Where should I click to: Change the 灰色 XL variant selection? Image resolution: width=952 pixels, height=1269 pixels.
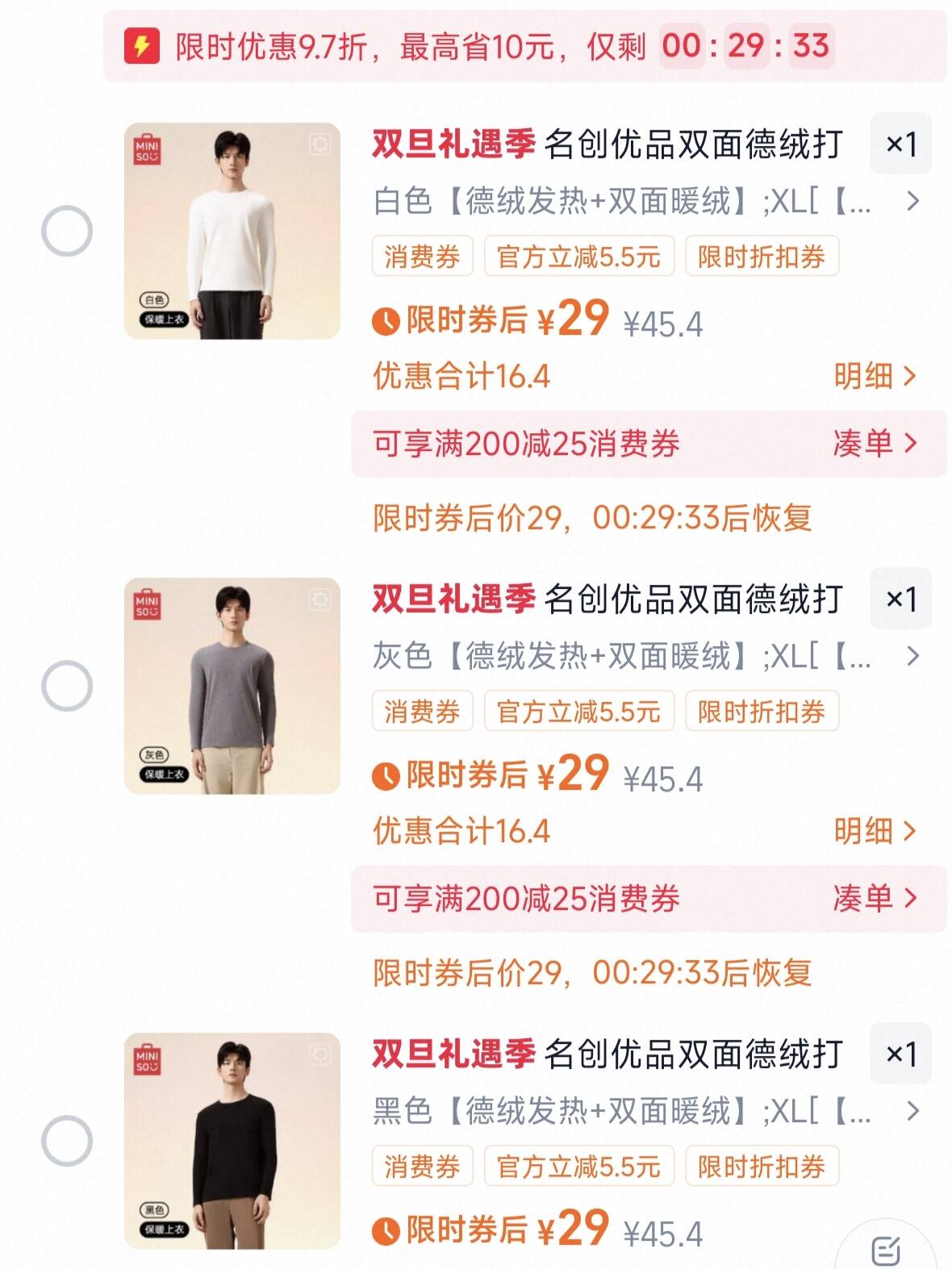pos(645,656)
